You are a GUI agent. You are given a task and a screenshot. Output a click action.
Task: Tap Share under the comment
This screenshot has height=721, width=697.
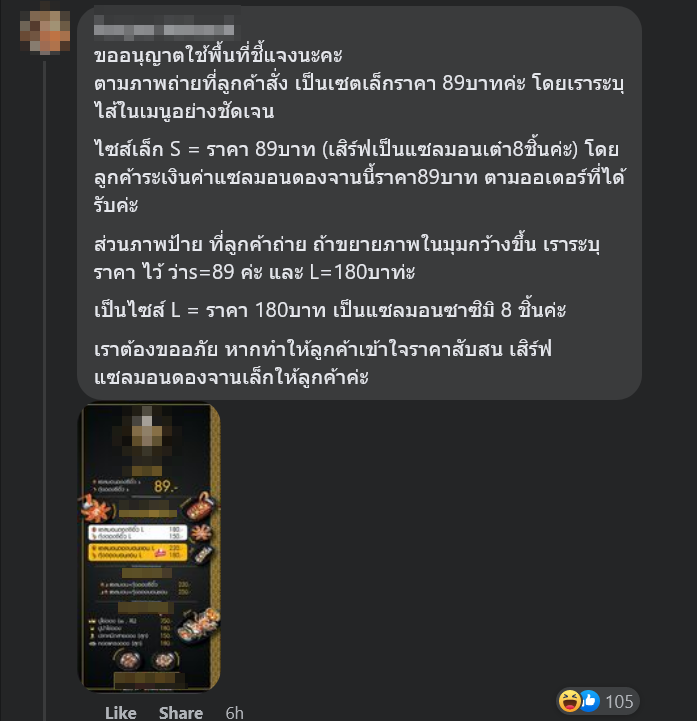[180, 712]
